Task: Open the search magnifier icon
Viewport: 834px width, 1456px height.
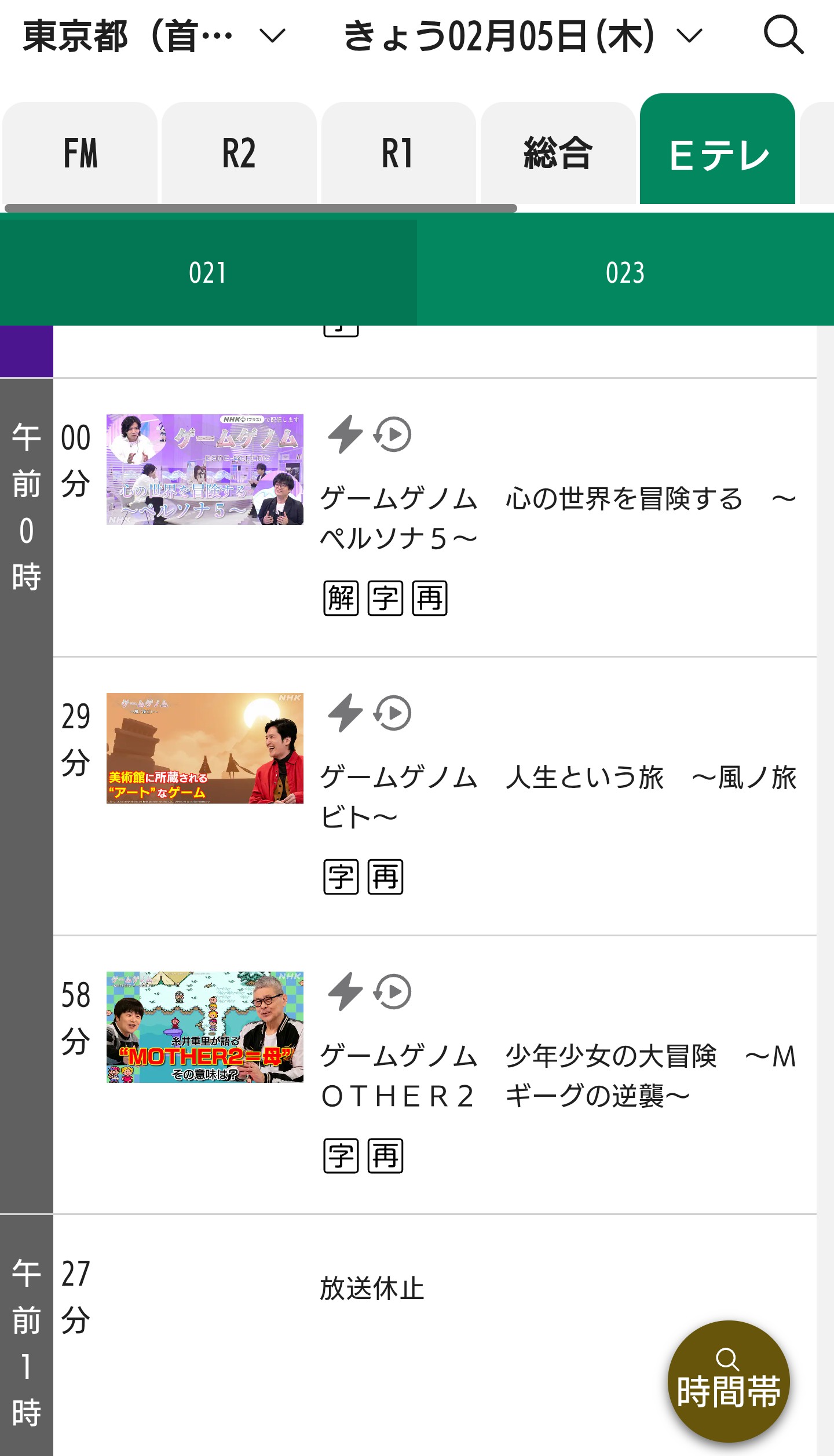Action: 783,35
